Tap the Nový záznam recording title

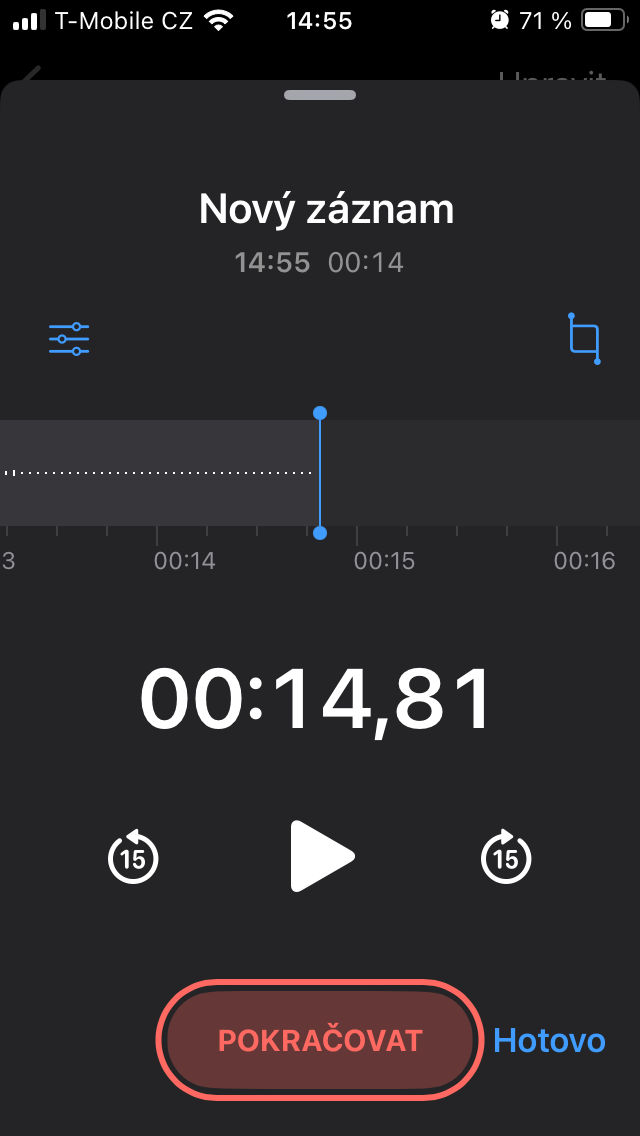pos(326,209)
